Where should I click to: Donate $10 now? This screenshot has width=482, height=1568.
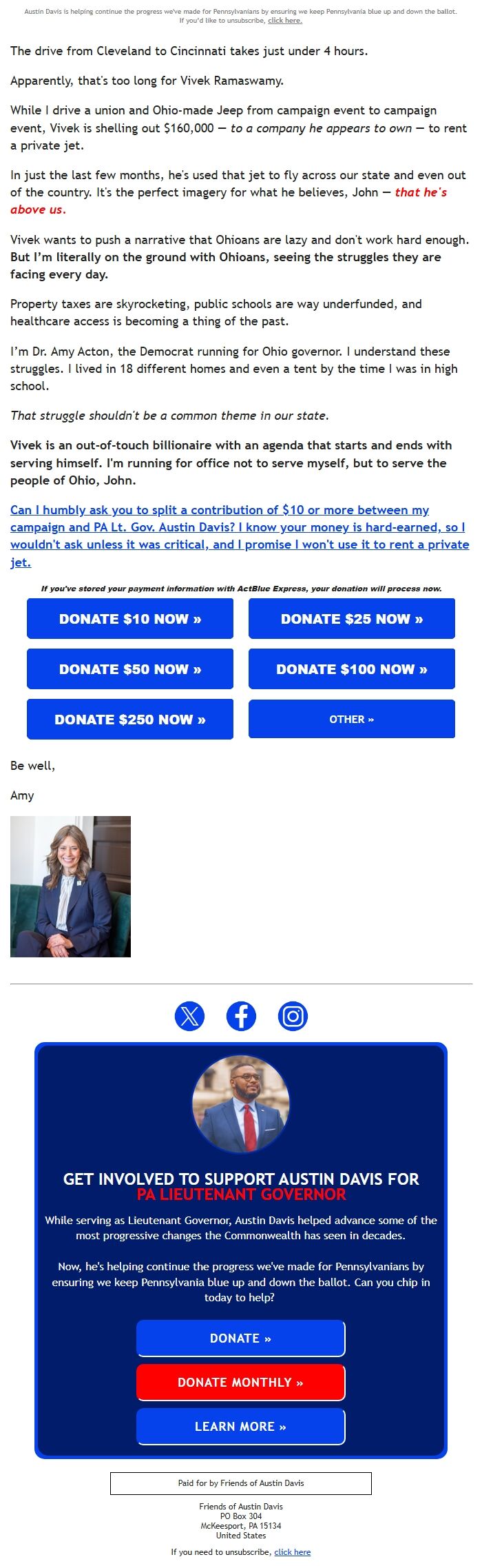[x=130, y=618]
